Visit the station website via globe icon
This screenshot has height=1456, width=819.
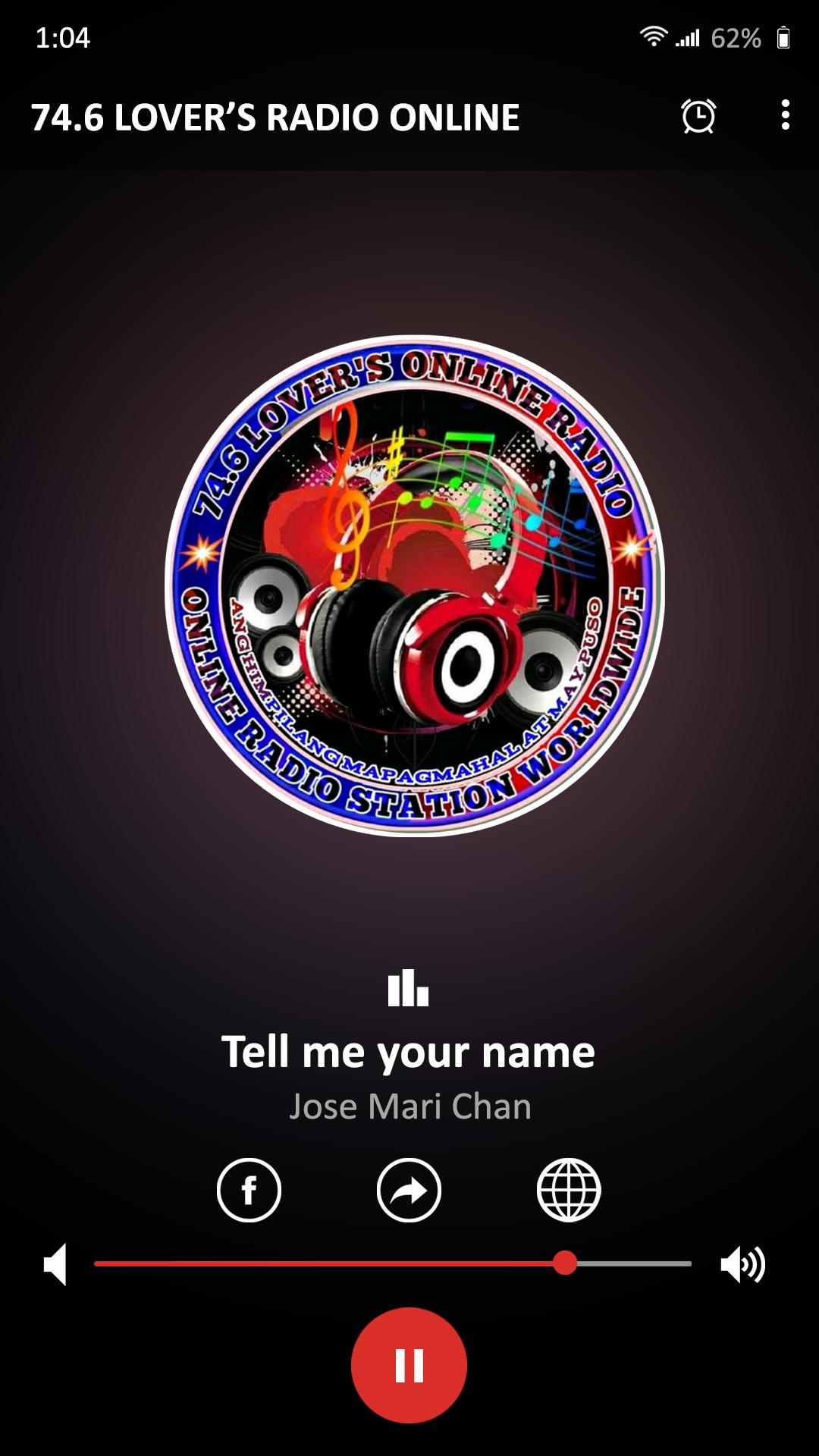(569, 1190)
